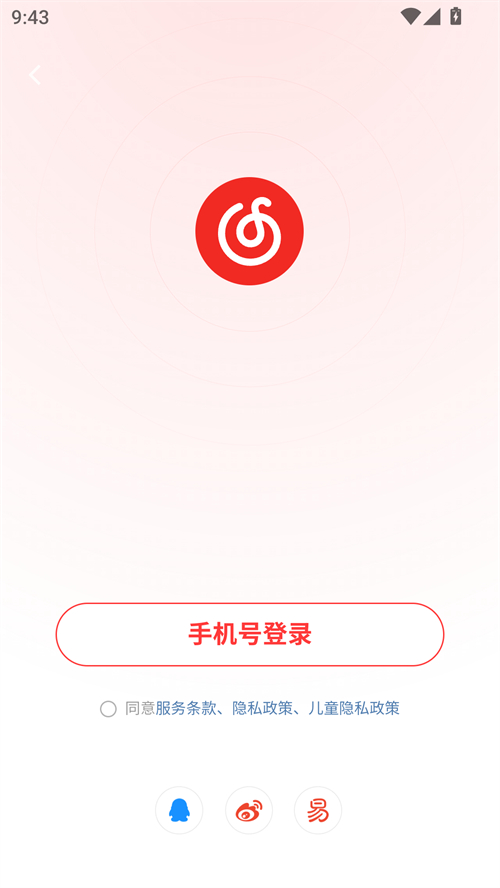Open the 服务条款 link
This screenshot has width=500, height=888.
click(186, 708)
